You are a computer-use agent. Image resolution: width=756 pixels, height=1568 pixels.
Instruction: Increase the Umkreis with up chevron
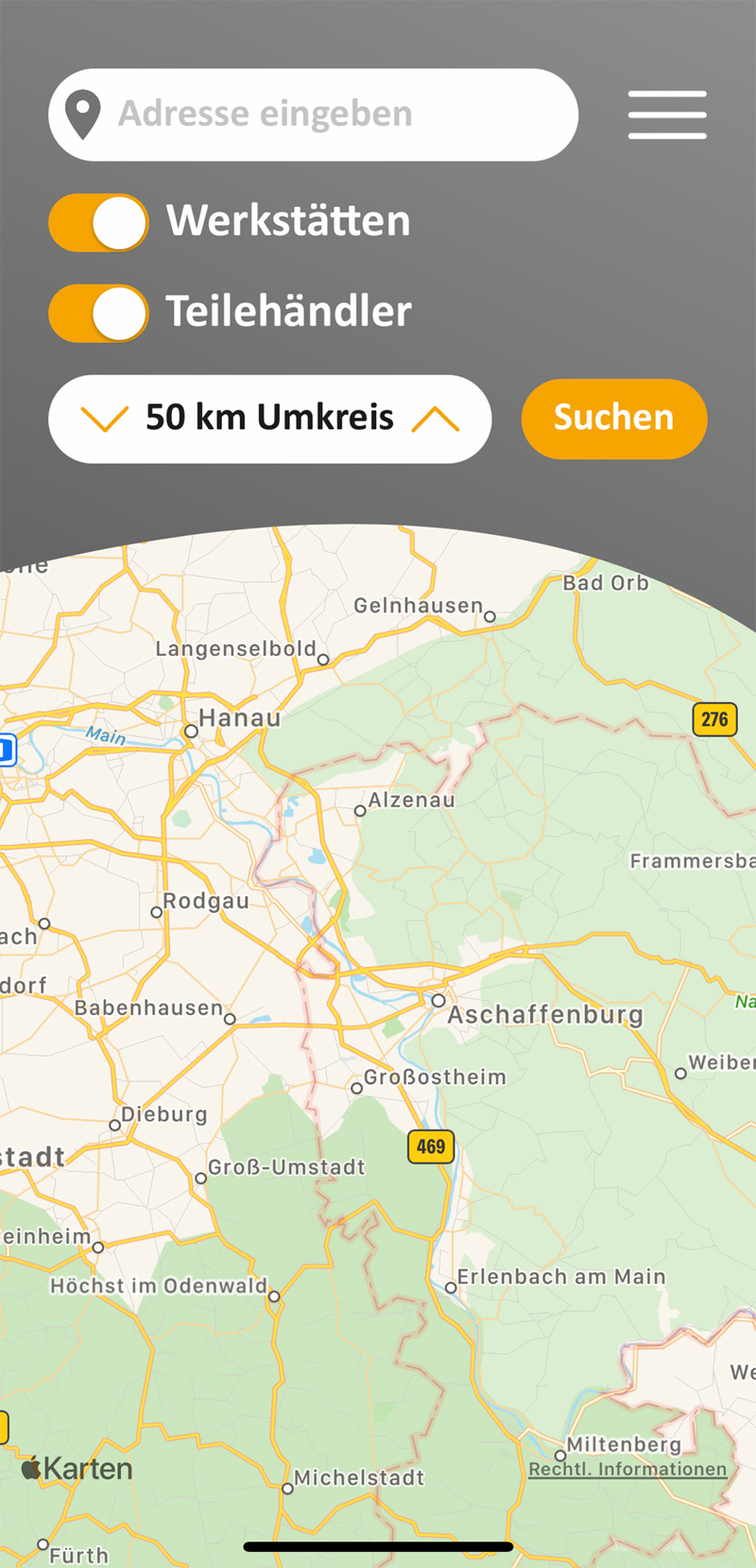[x=436, y=419]
